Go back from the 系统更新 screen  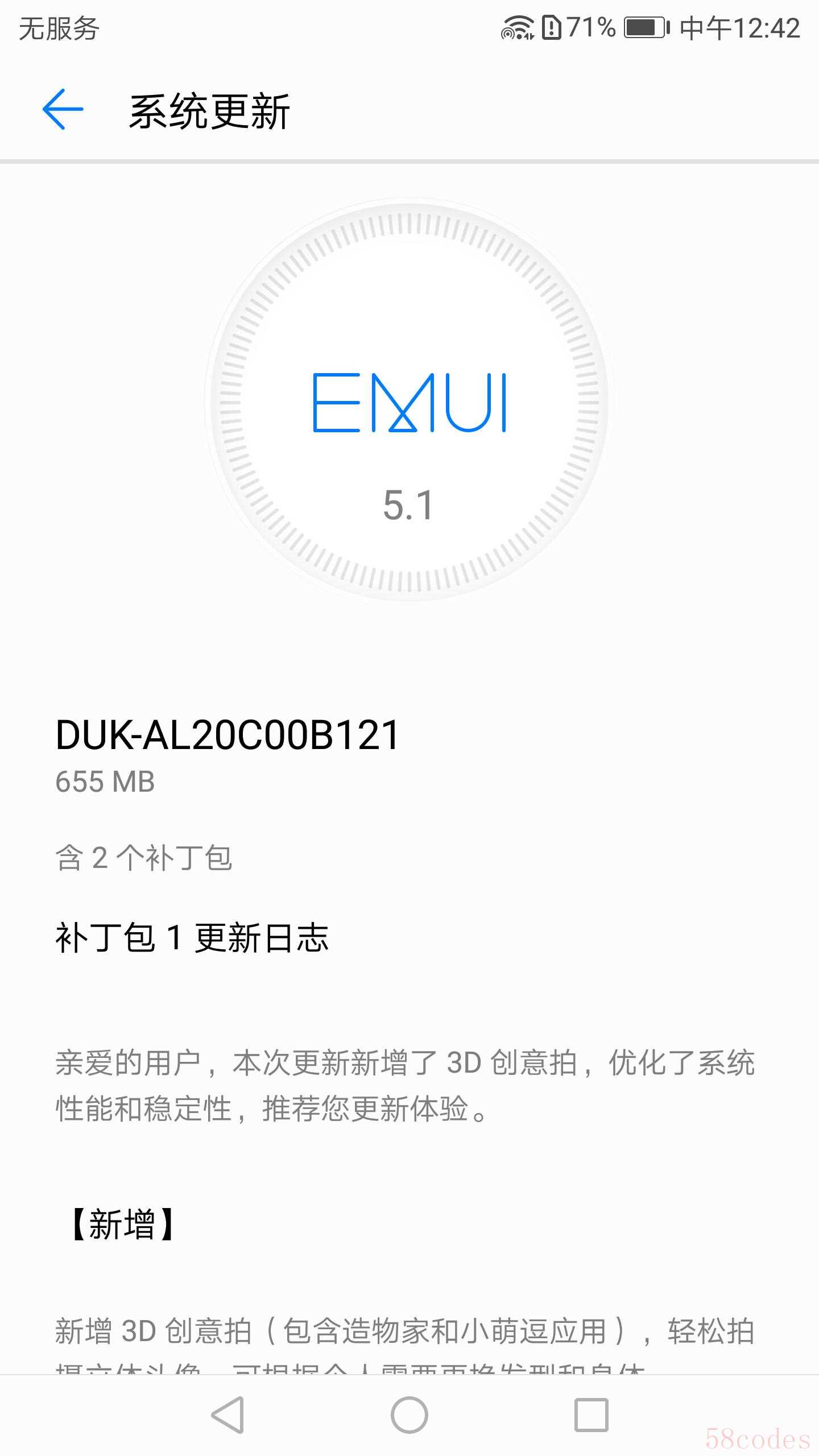(63, 109)
